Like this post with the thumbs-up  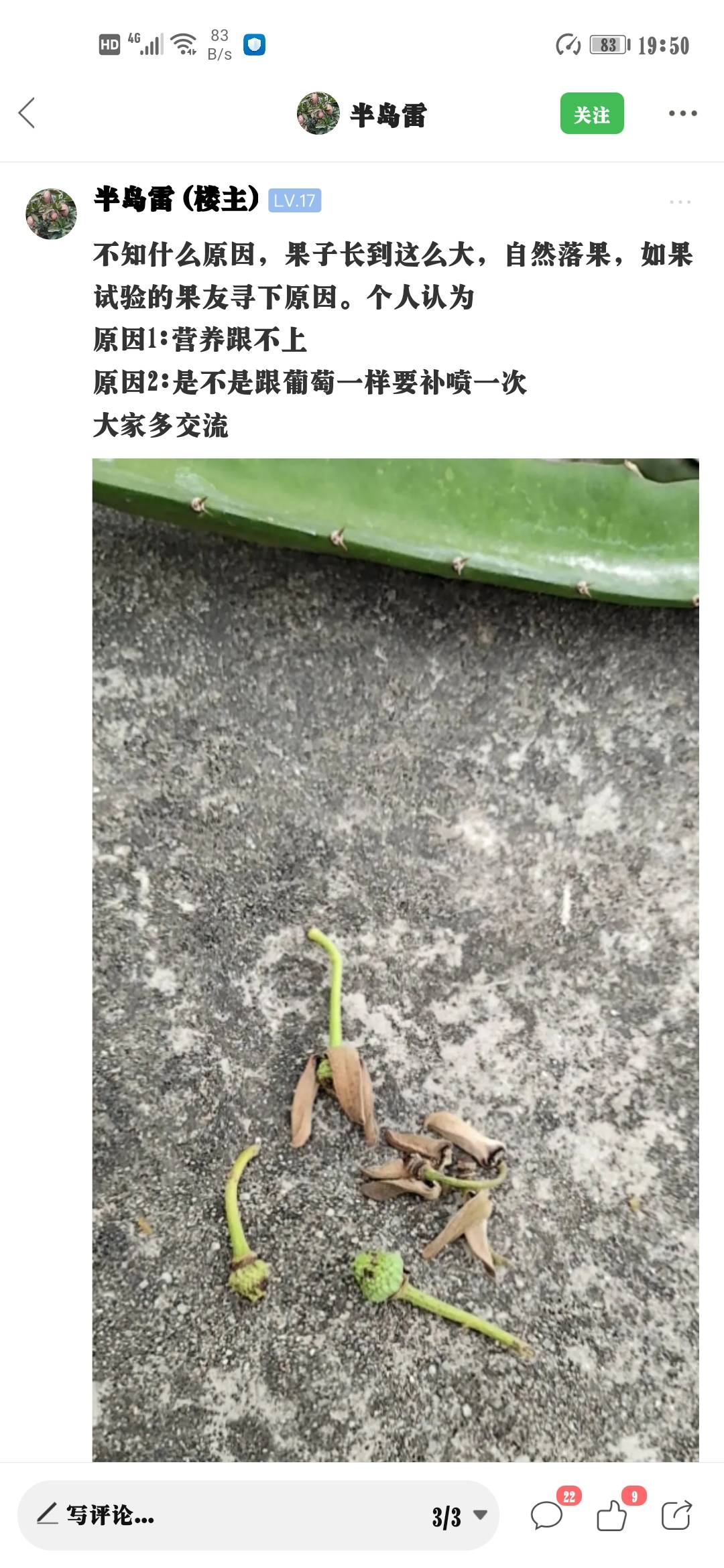611,1515
